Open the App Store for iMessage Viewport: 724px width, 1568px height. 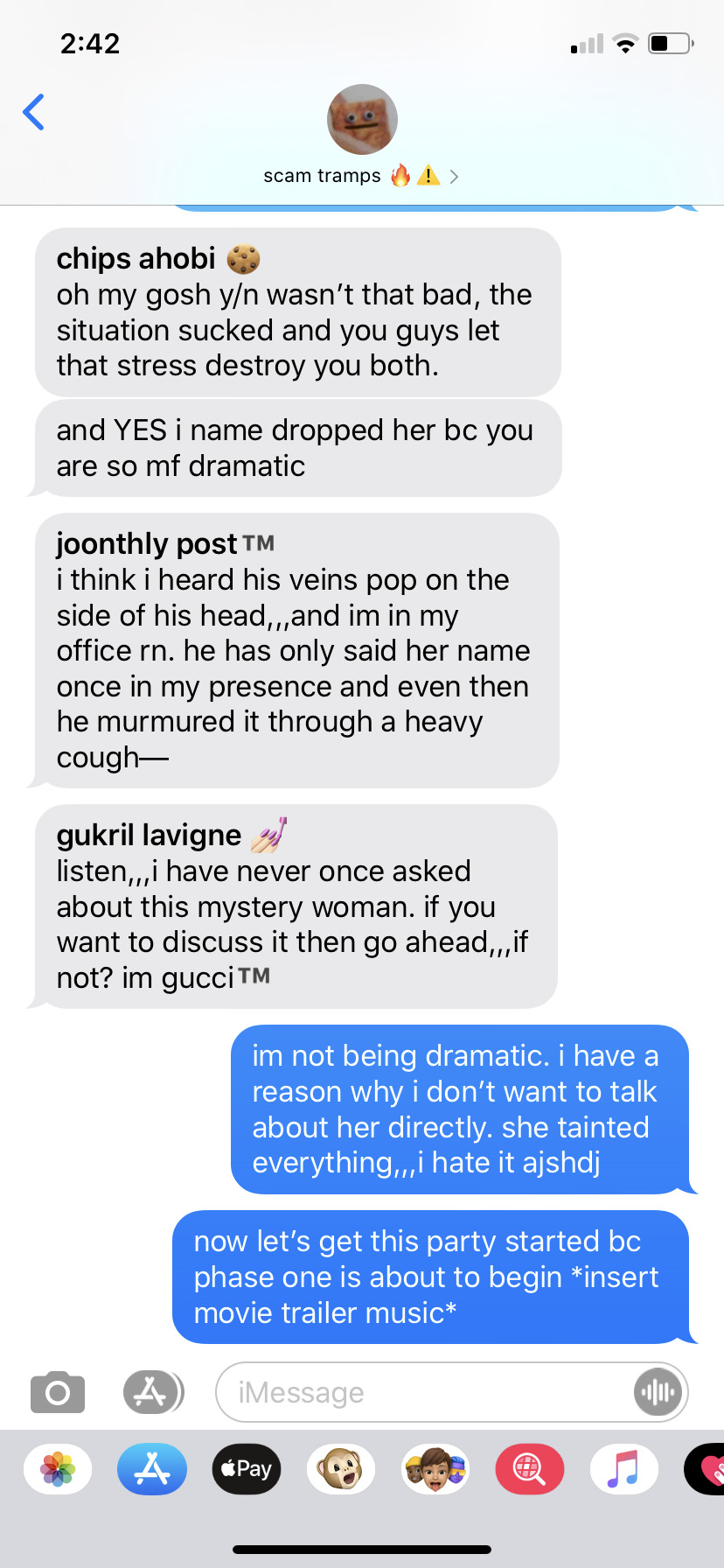pyautogui.click(x=152, y=1469)
